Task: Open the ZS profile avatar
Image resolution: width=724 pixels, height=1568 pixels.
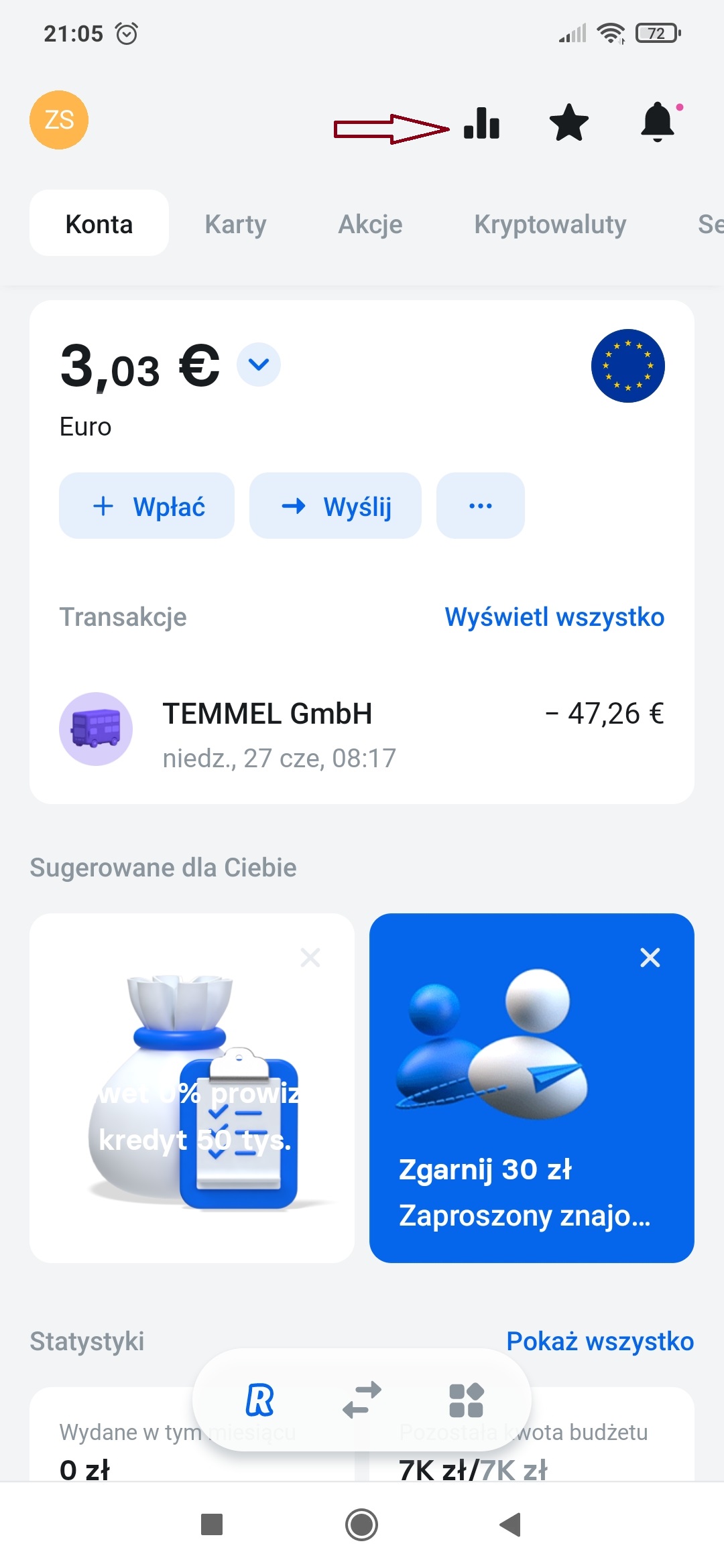Action: [x=59, y=120]
